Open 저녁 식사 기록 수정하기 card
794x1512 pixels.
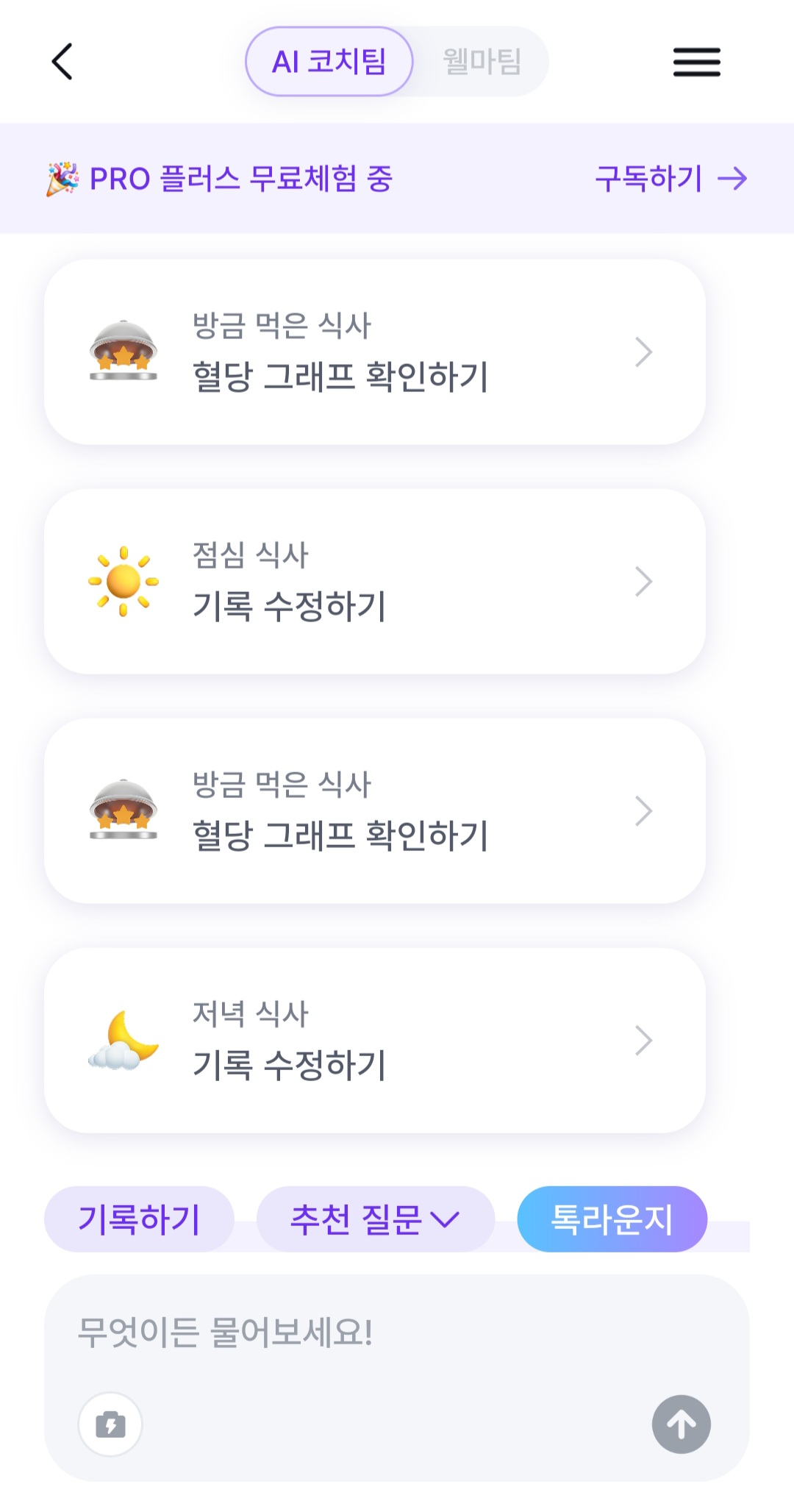point(375,1040)
